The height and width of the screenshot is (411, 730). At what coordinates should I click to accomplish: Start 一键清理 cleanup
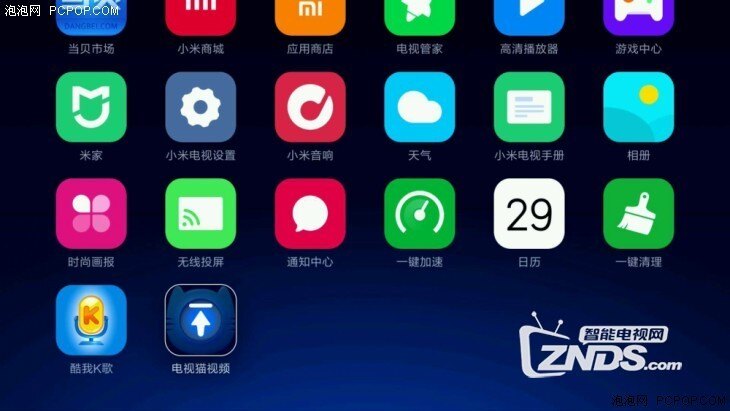coord(638,214)
